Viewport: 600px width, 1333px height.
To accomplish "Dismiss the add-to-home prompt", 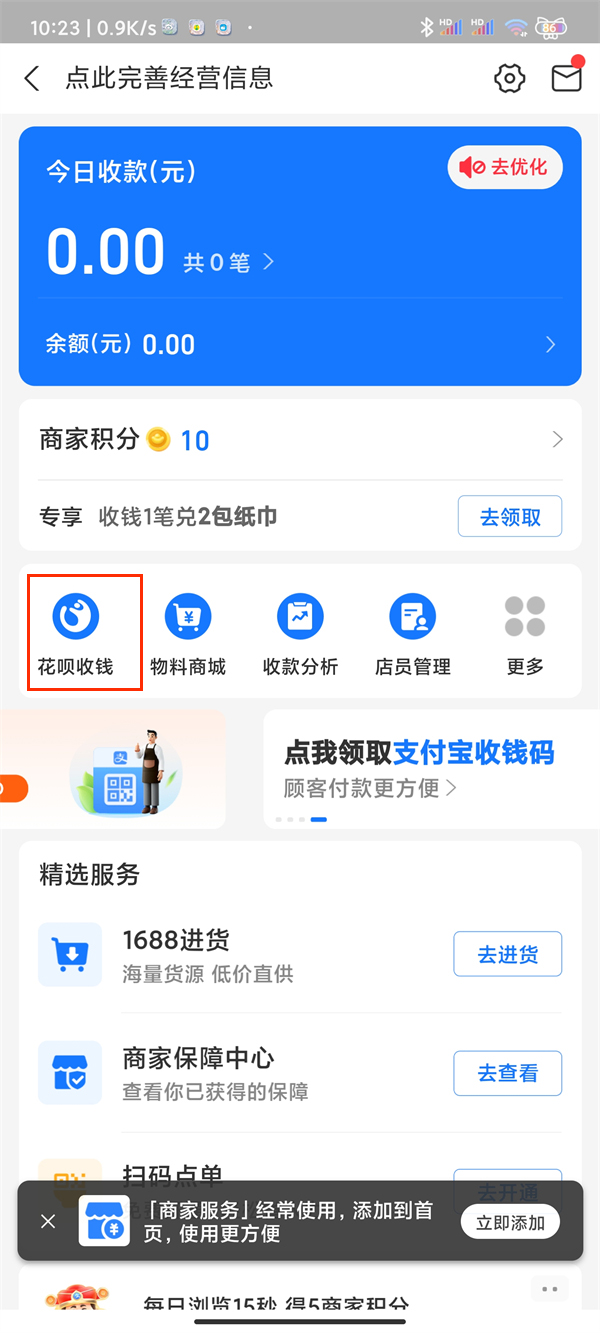I will (x=48, y=1221).
